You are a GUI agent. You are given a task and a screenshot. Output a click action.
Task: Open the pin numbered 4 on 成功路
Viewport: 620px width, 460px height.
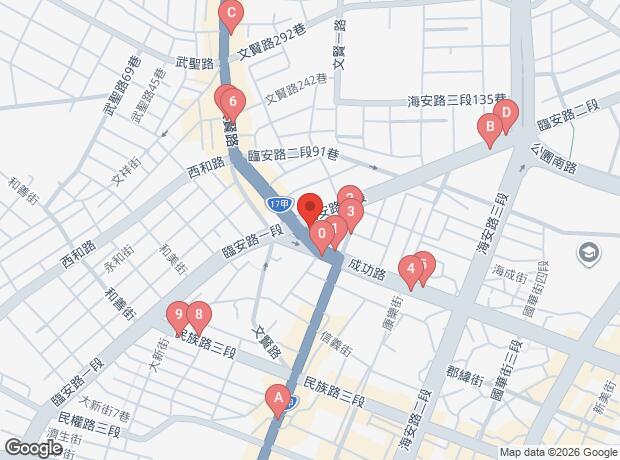click(x=411, y=273)
